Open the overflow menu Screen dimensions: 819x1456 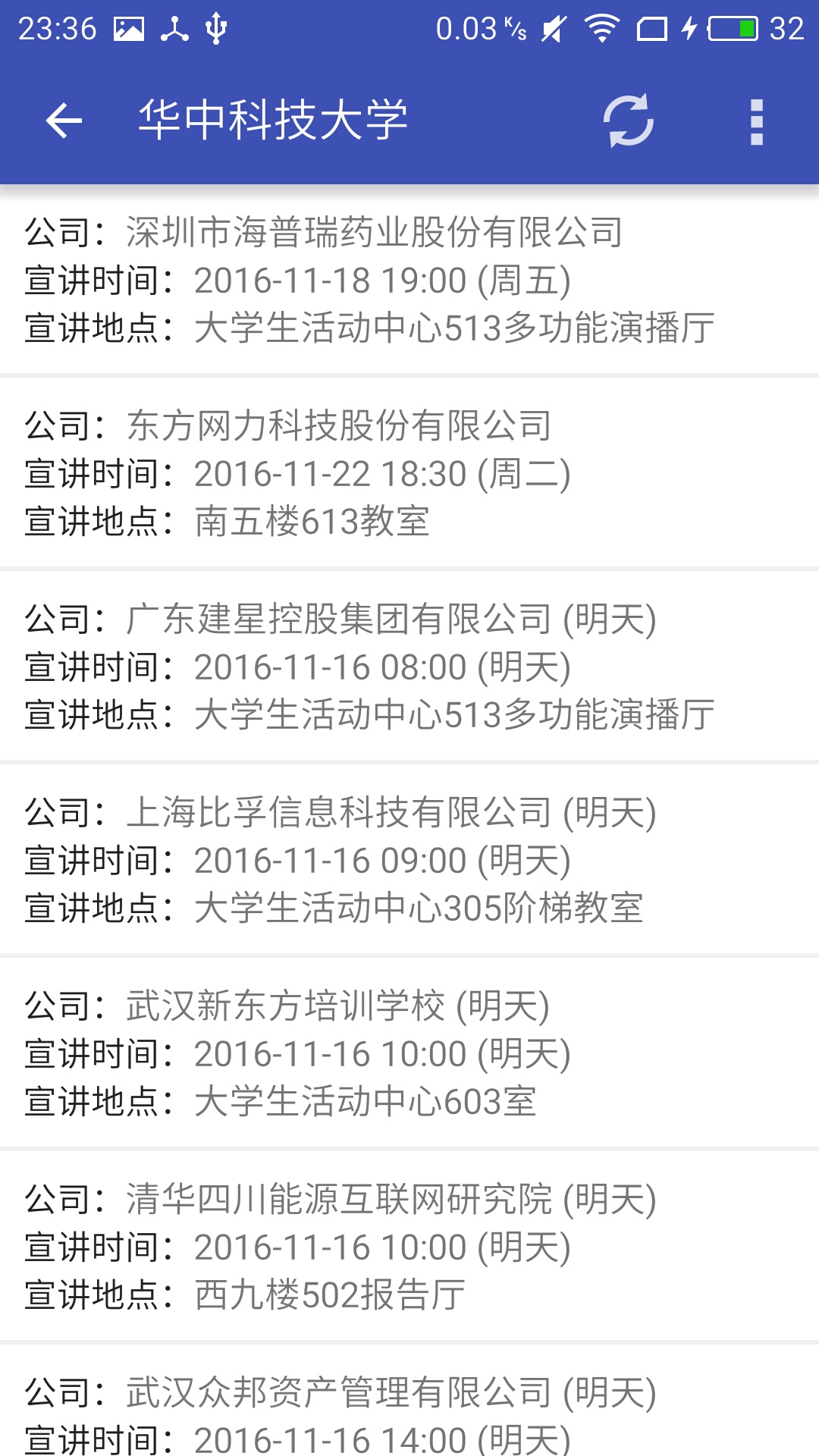pos(756,121)
